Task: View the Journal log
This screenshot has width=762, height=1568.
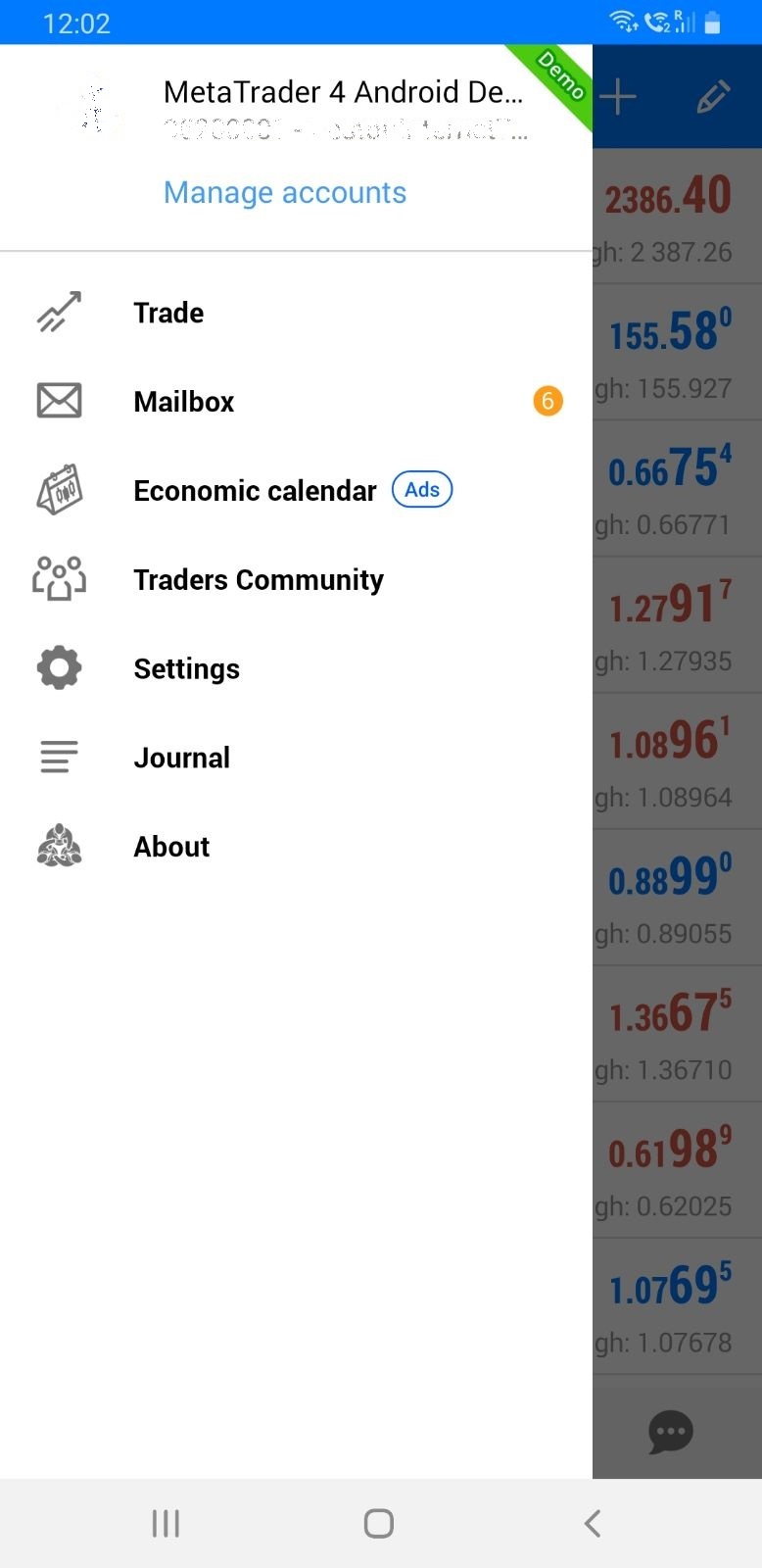Action: tap(181, 758)
